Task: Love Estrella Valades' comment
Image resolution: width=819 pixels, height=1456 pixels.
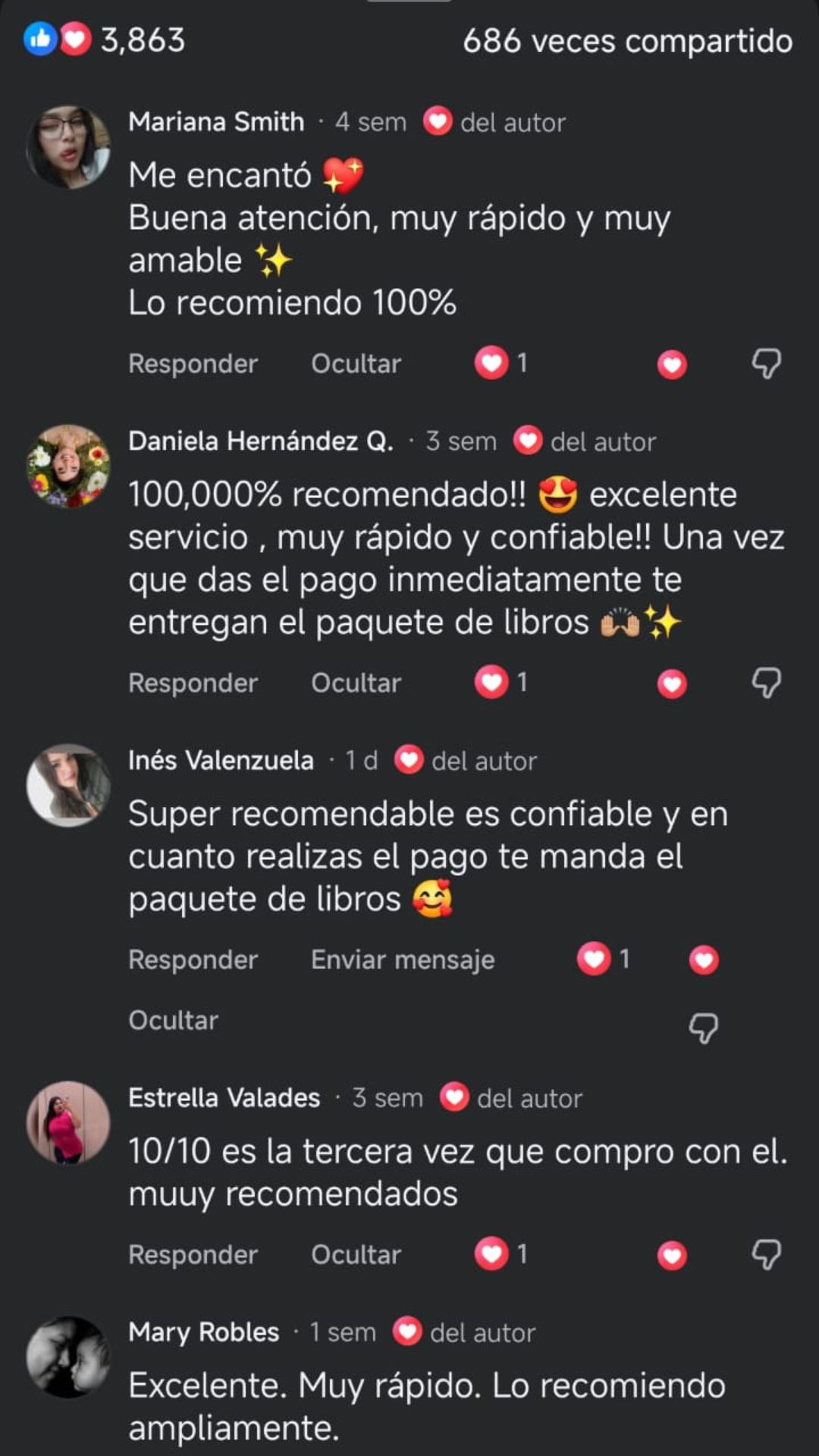Action: coord(672,1256)
